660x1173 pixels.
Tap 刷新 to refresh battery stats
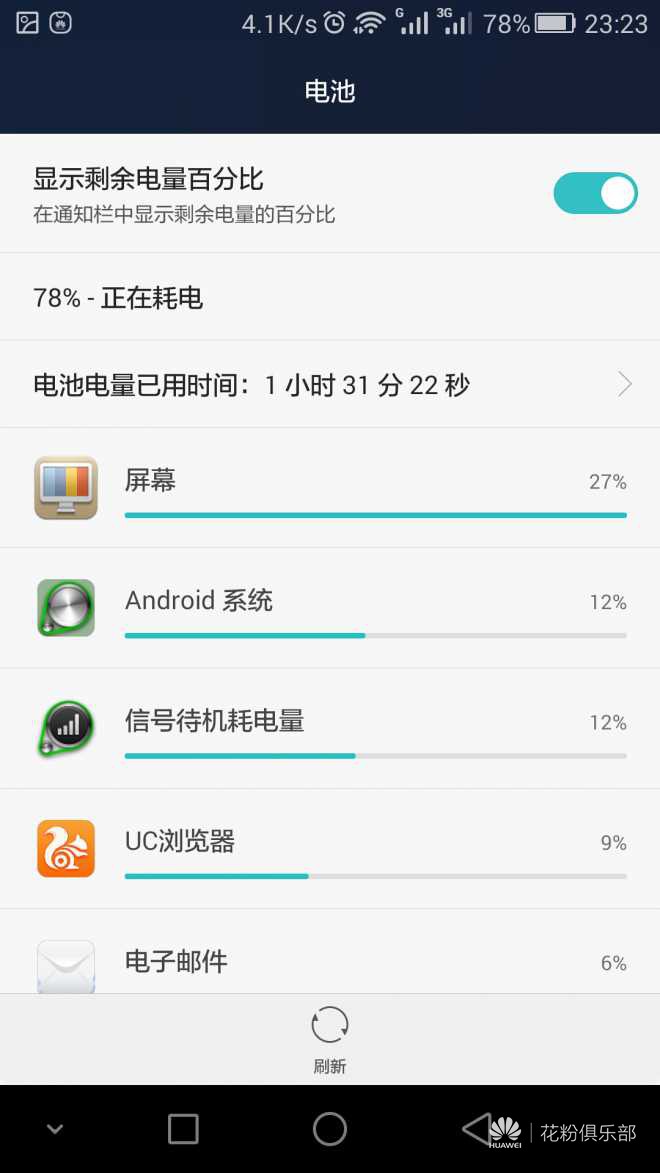[330, 1038]
